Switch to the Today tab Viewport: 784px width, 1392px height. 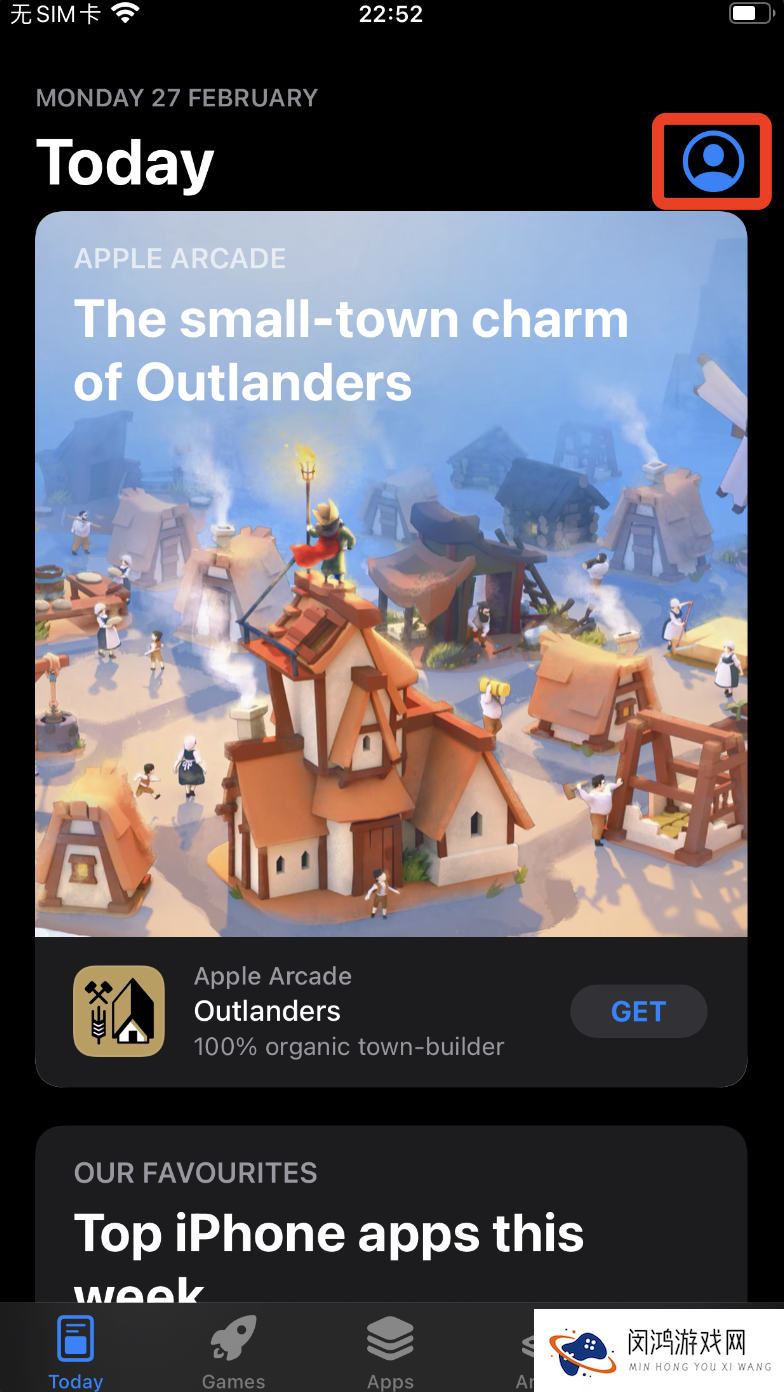76,1351
